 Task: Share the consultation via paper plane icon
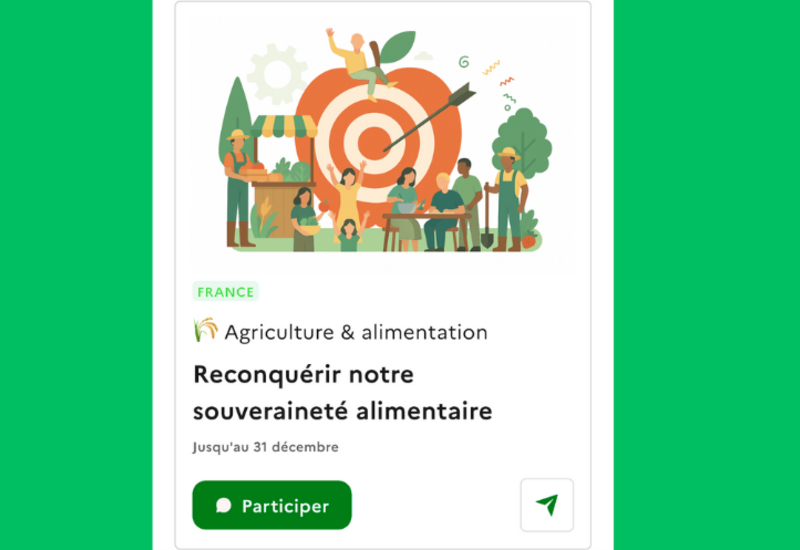click(x=547, y=505)
